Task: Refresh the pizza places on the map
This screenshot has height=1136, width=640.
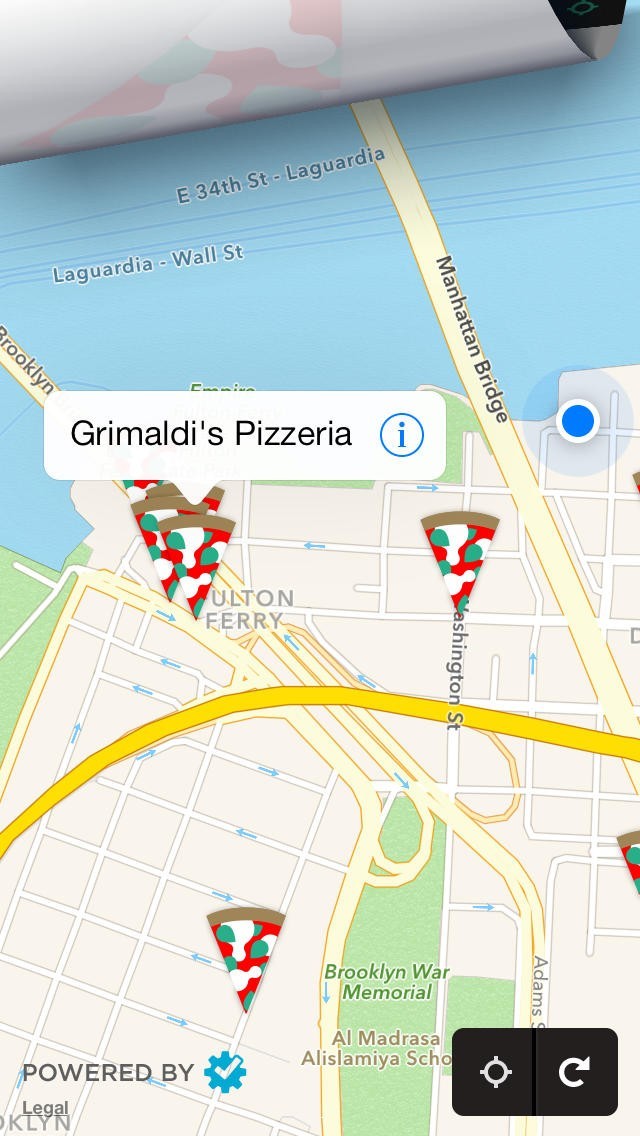Action: click(x=575, y=1072)
